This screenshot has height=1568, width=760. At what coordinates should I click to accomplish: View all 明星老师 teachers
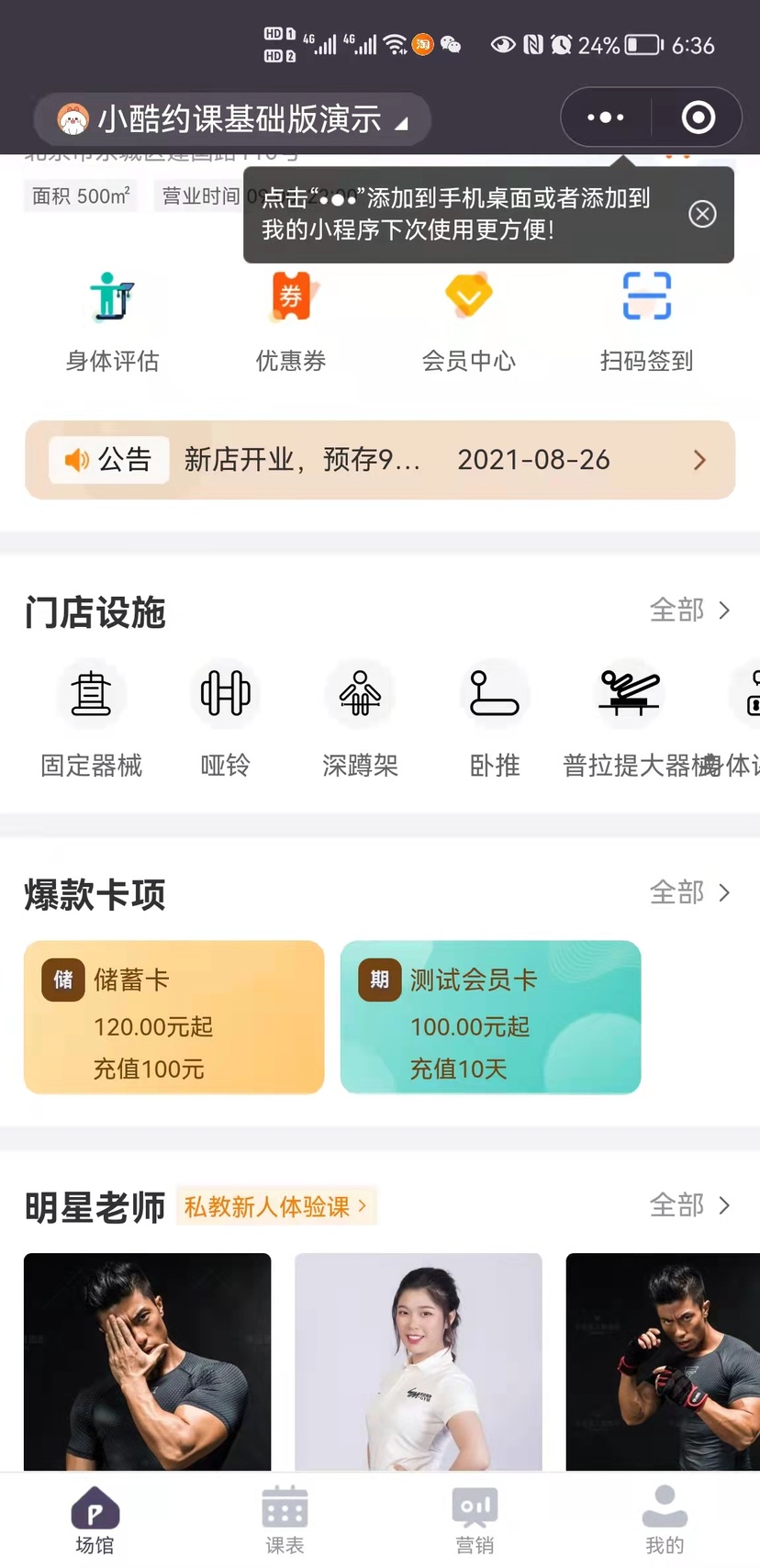click(x=689, y=1205)
